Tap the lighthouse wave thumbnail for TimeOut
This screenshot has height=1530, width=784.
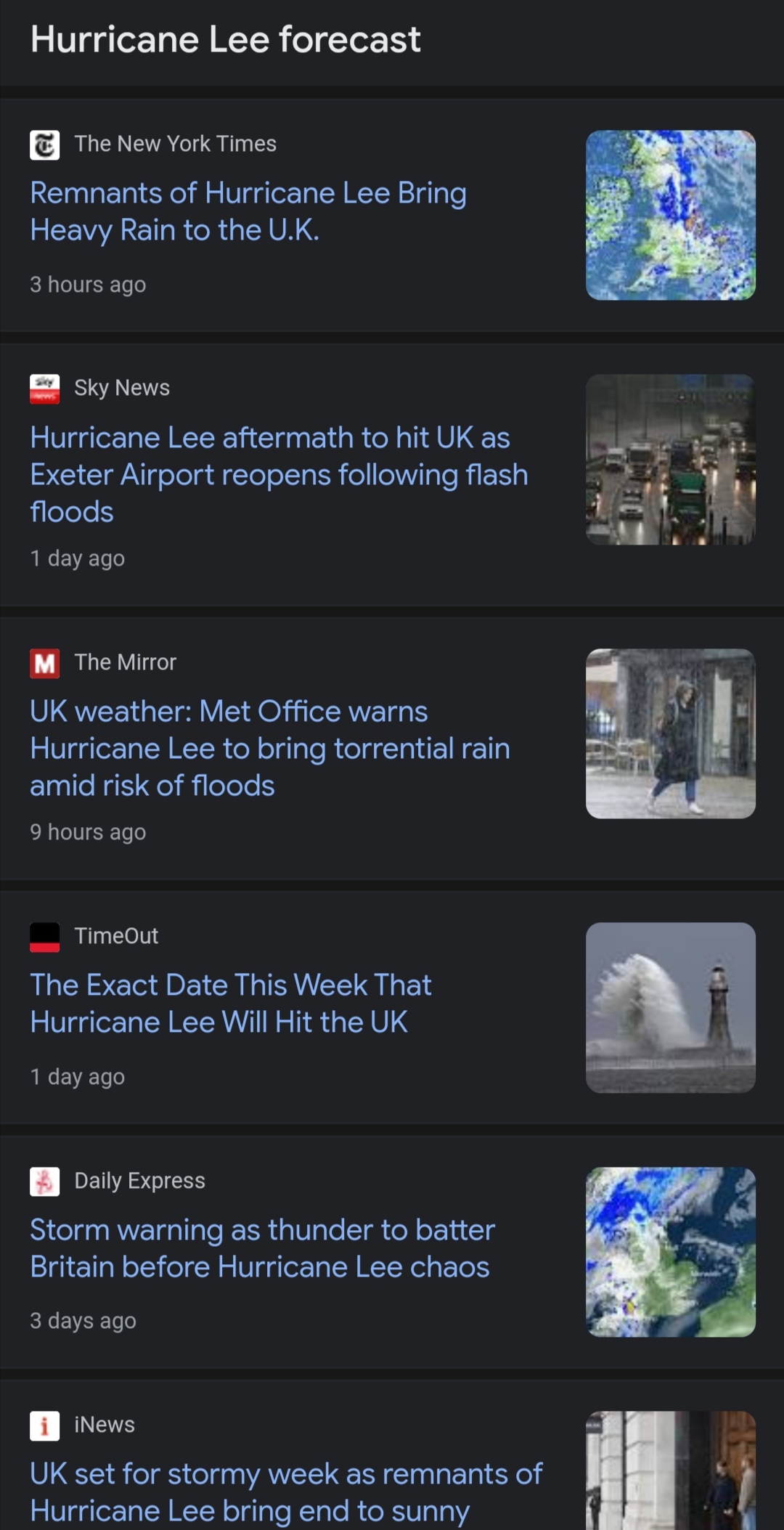tap(671, 1007)
